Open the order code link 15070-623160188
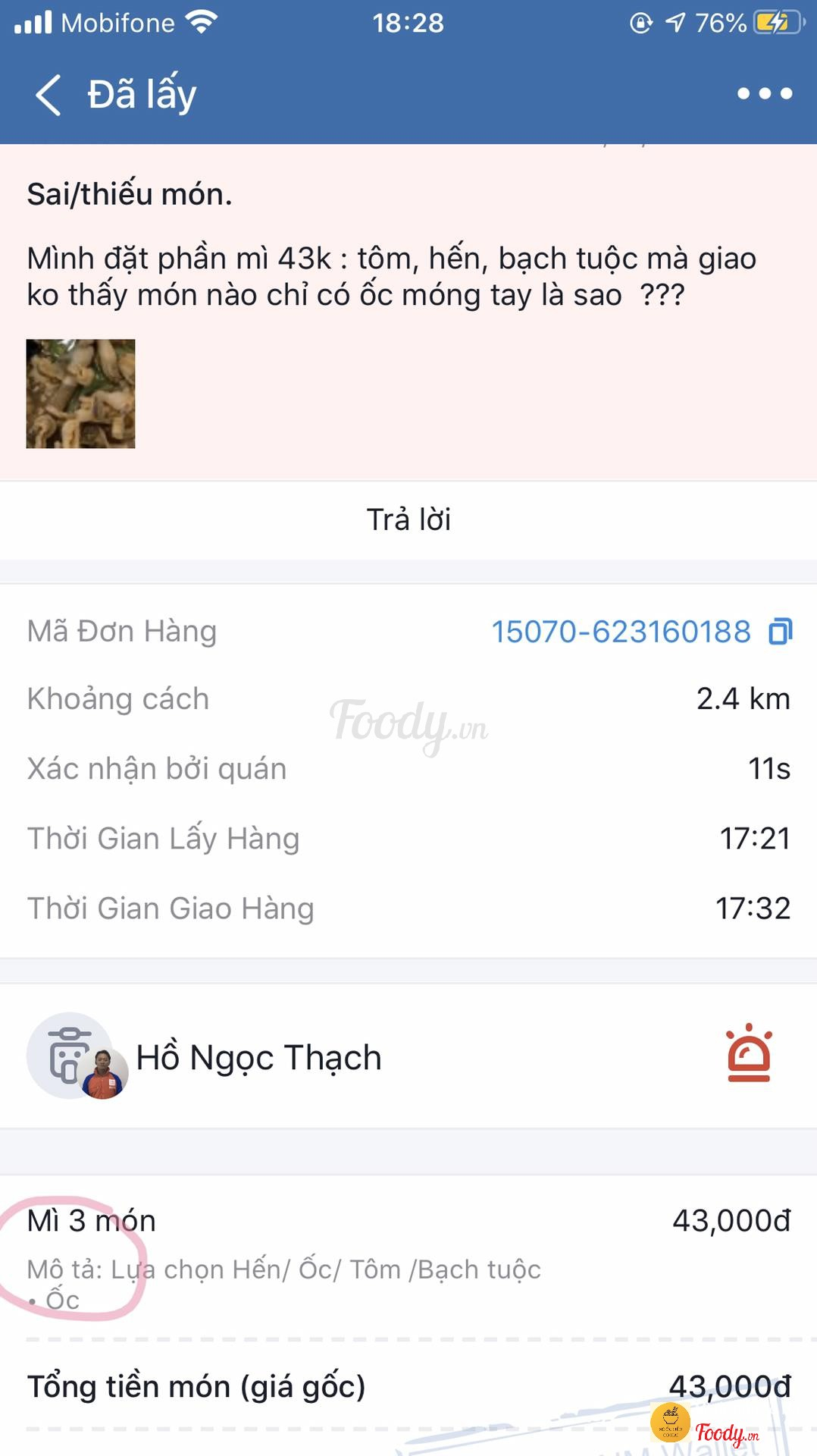817x1456 pixels. 621,632
